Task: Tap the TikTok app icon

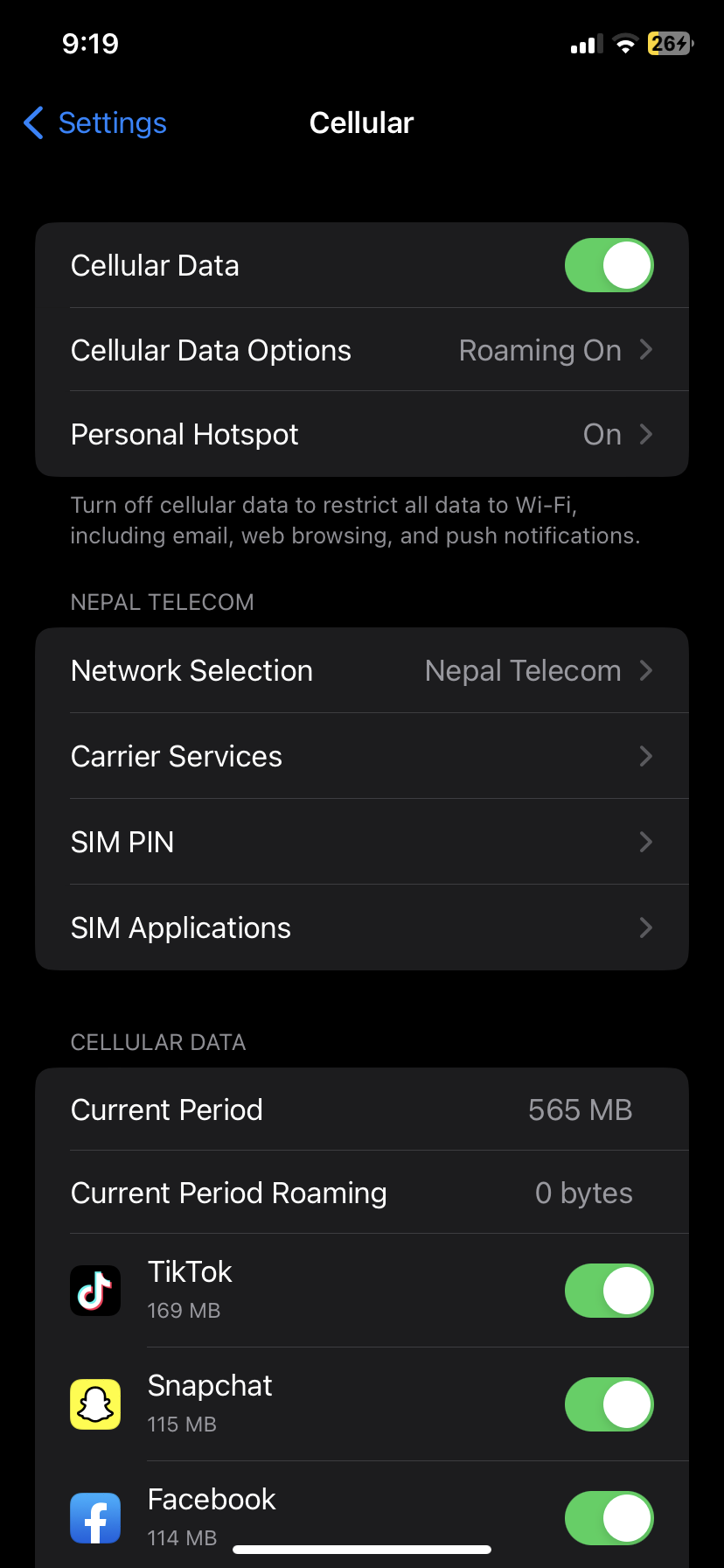Action: (95, 1290)
